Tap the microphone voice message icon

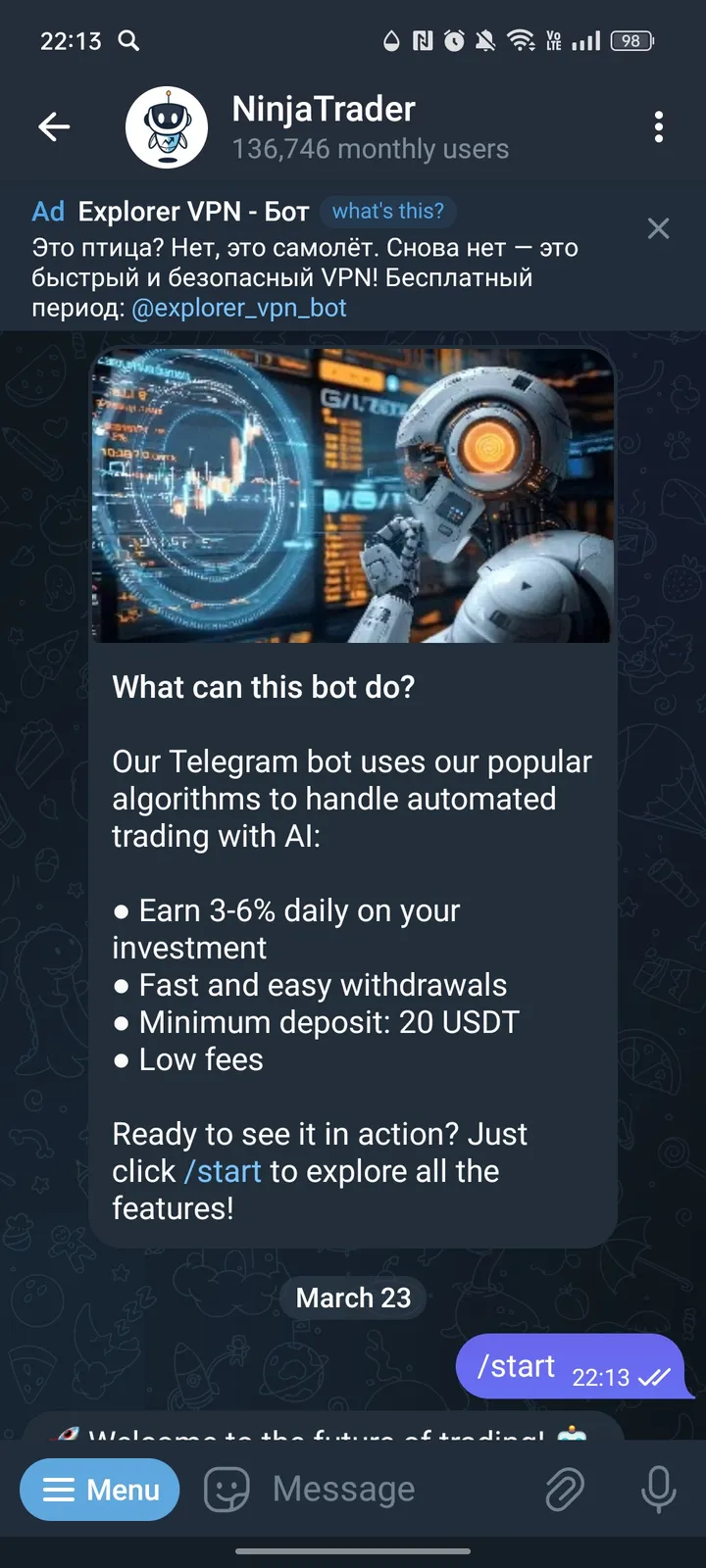coord(658,1490)
